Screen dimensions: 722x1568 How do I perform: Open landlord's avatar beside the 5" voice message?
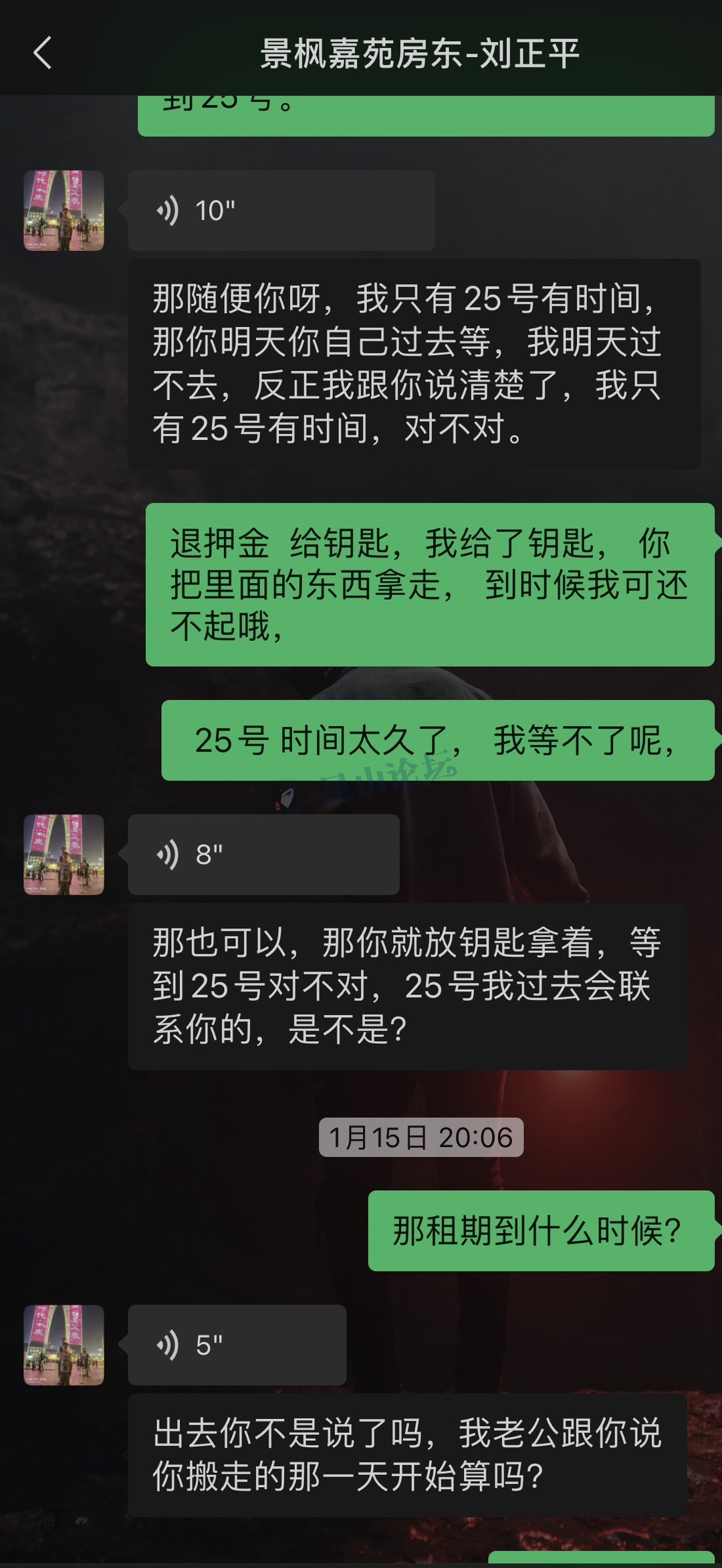click(x=64, y=1345)
